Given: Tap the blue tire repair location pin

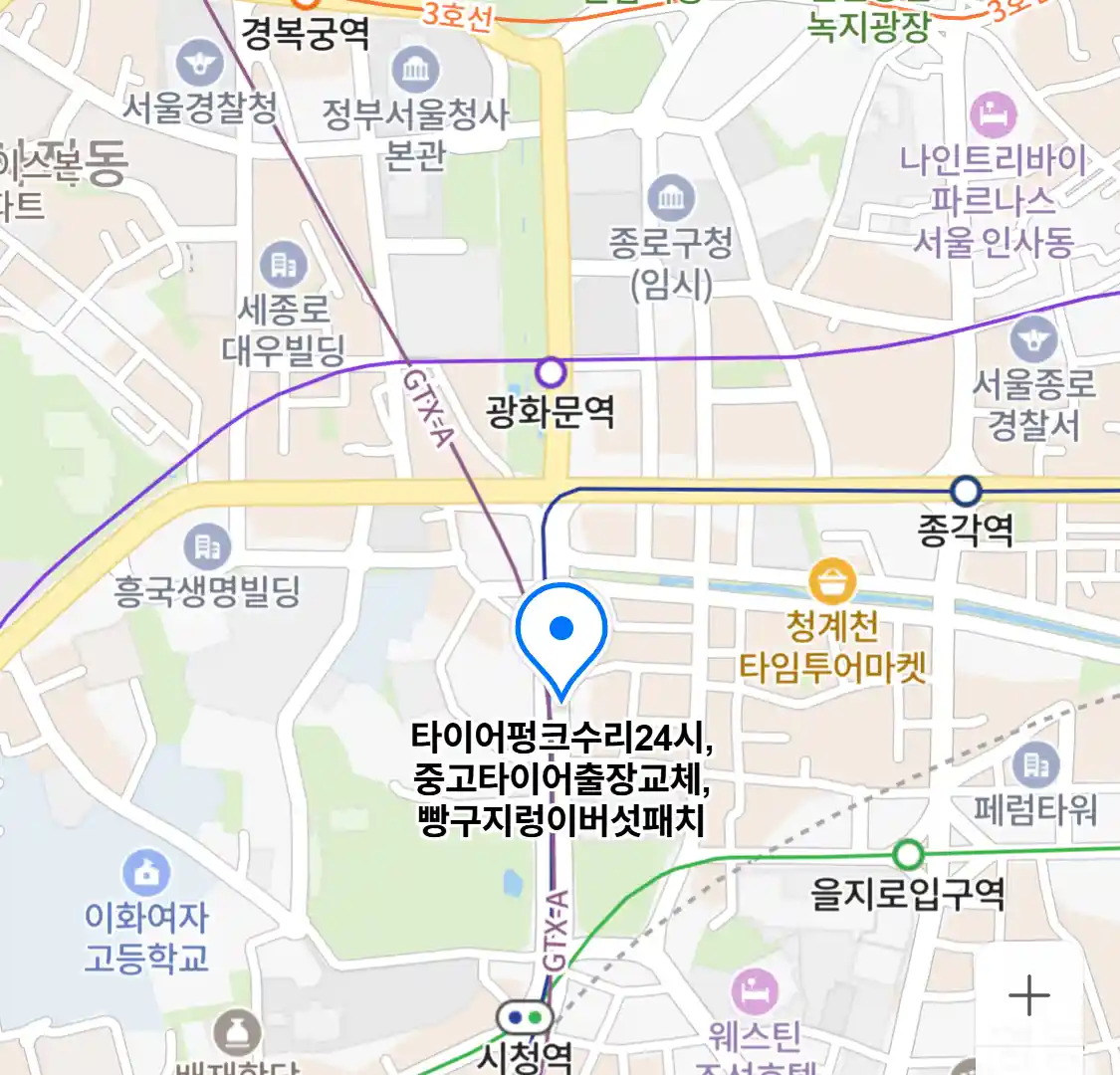Looking at the screenshot, I should (x=561, y=629).
